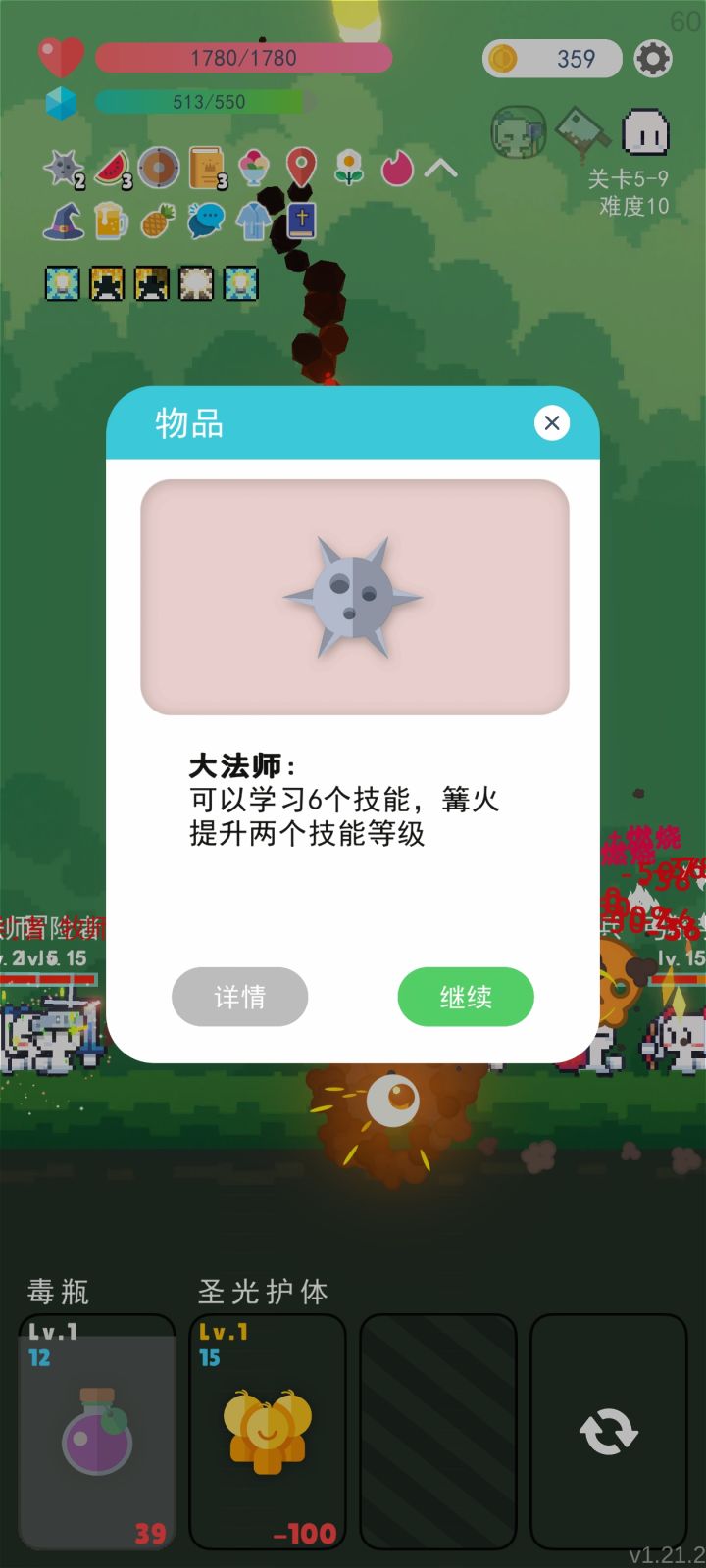
Task: Select the zombie character portrait icon
Action: pyautogui.click(x=517, y=133)
